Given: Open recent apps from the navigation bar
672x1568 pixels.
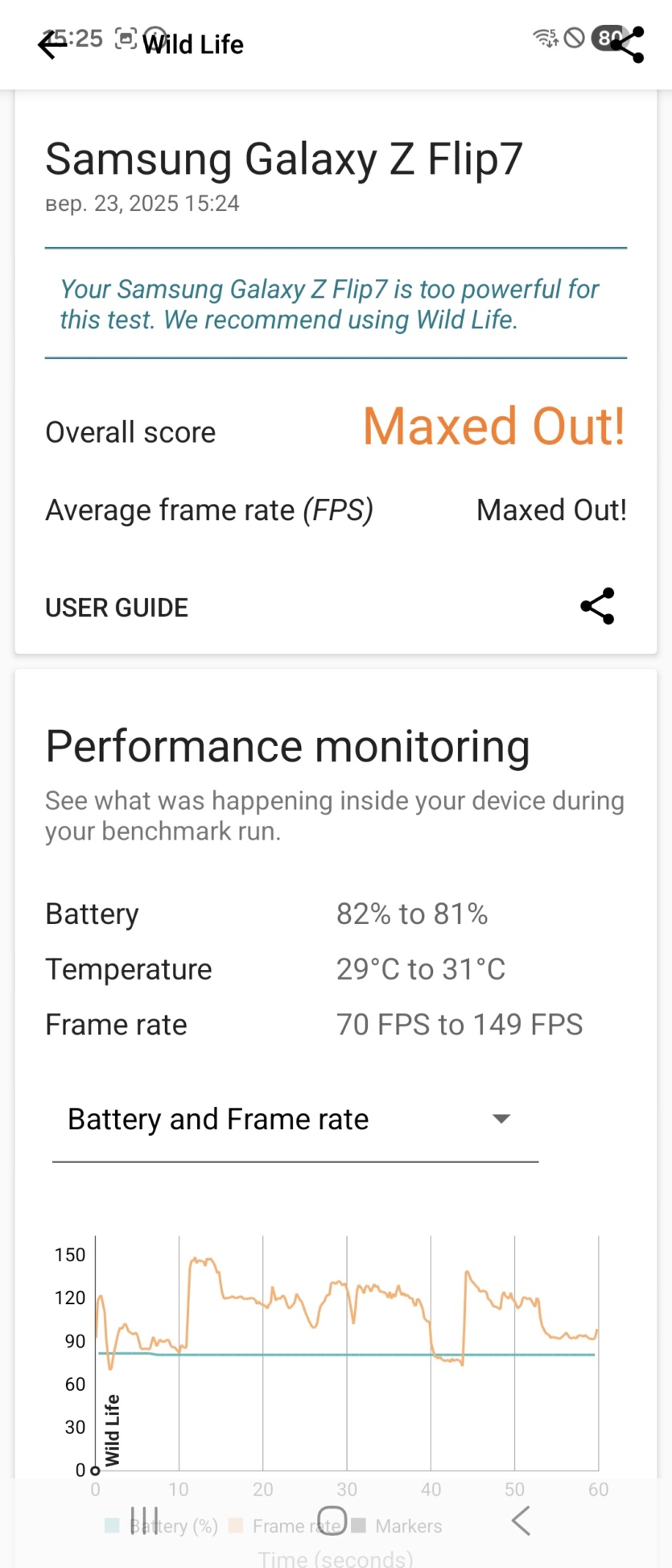Looking at the screenshot, I should 145,1521.
